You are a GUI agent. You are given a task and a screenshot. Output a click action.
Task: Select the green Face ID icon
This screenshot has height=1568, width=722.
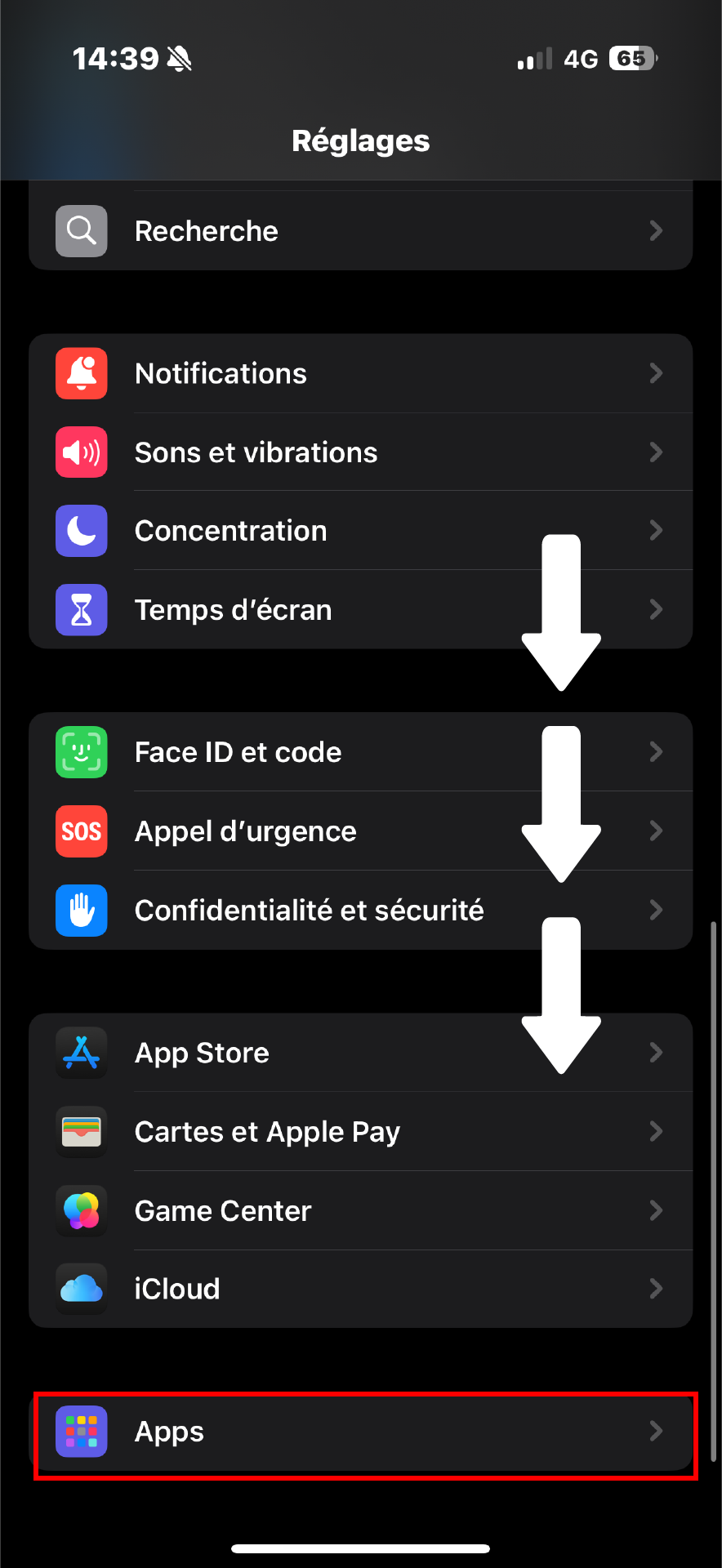click(81, 752)
